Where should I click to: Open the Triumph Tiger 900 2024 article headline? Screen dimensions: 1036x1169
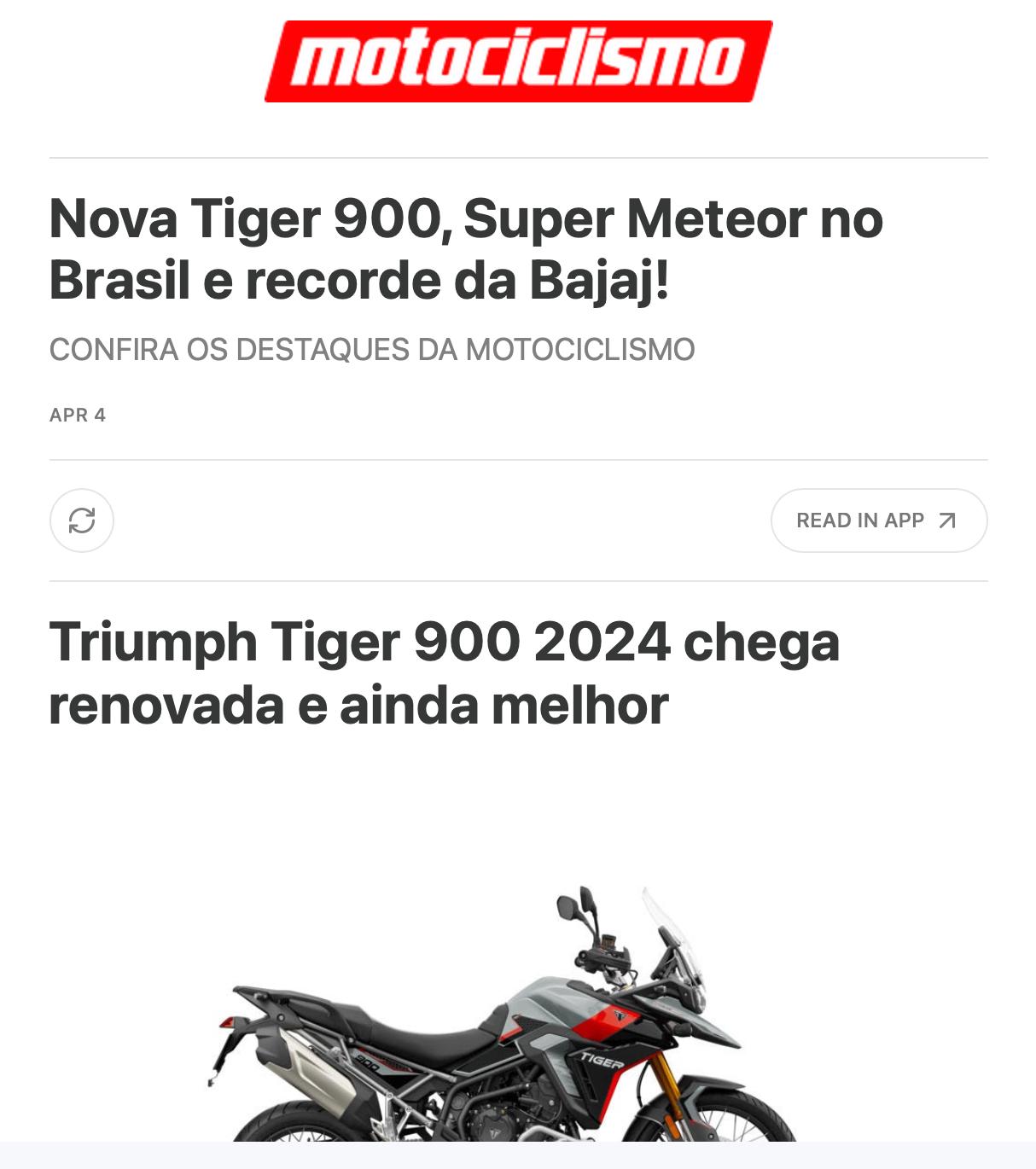(x=444, y=673)
